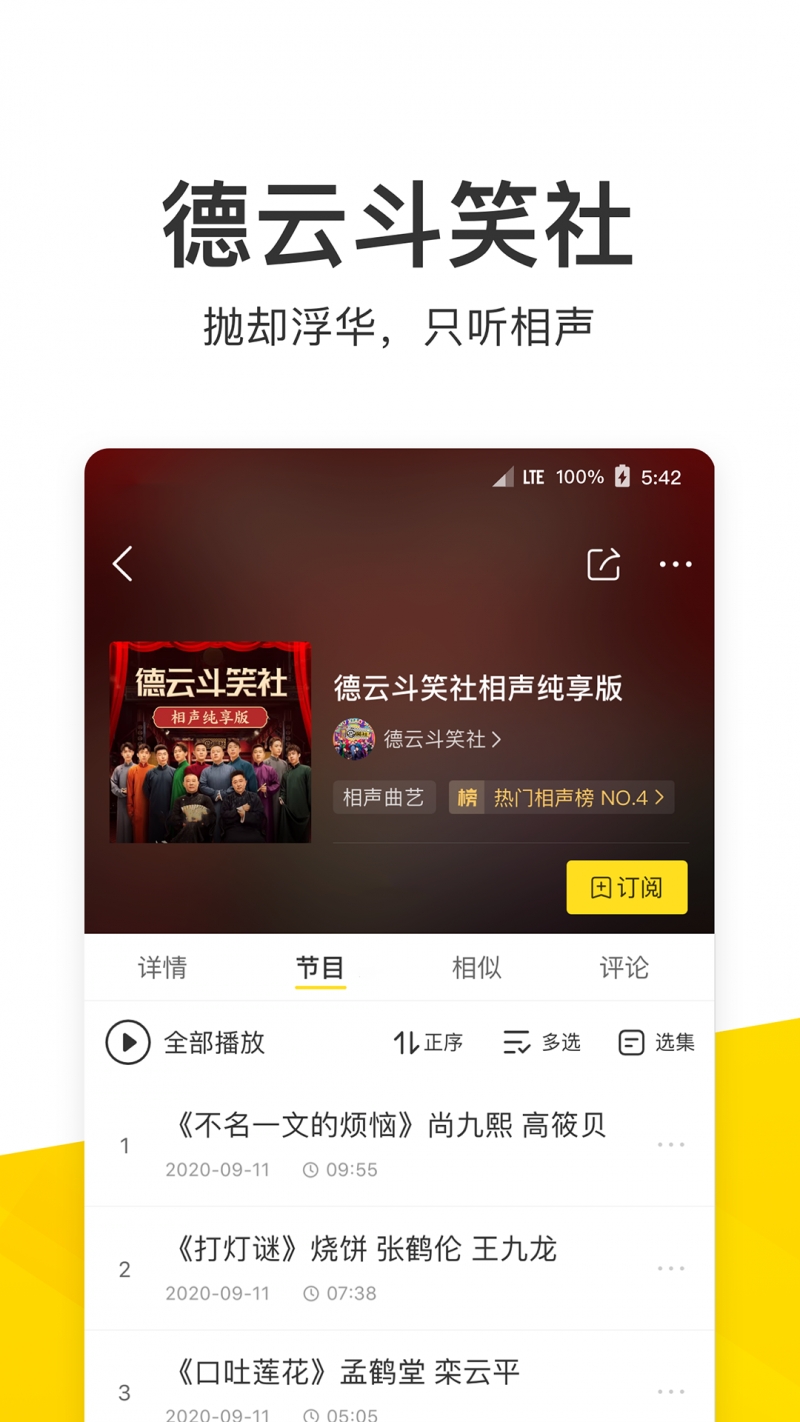The width and height of the screenshot is (800, 1422).
Task: Switch to the 相似 tab
Action: tap(476, 967)
